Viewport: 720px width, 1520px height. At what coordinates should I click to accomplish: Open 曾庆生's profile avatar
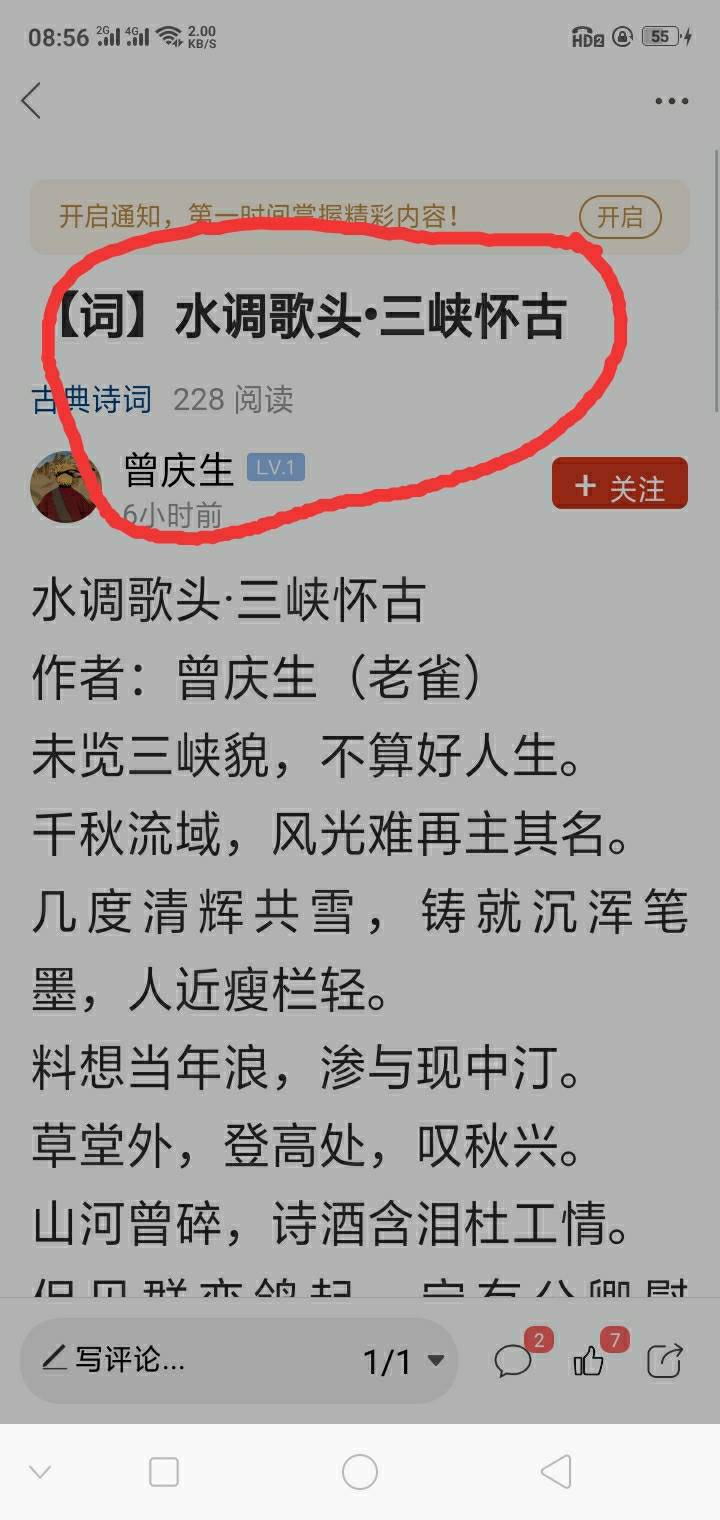(66, 487)
